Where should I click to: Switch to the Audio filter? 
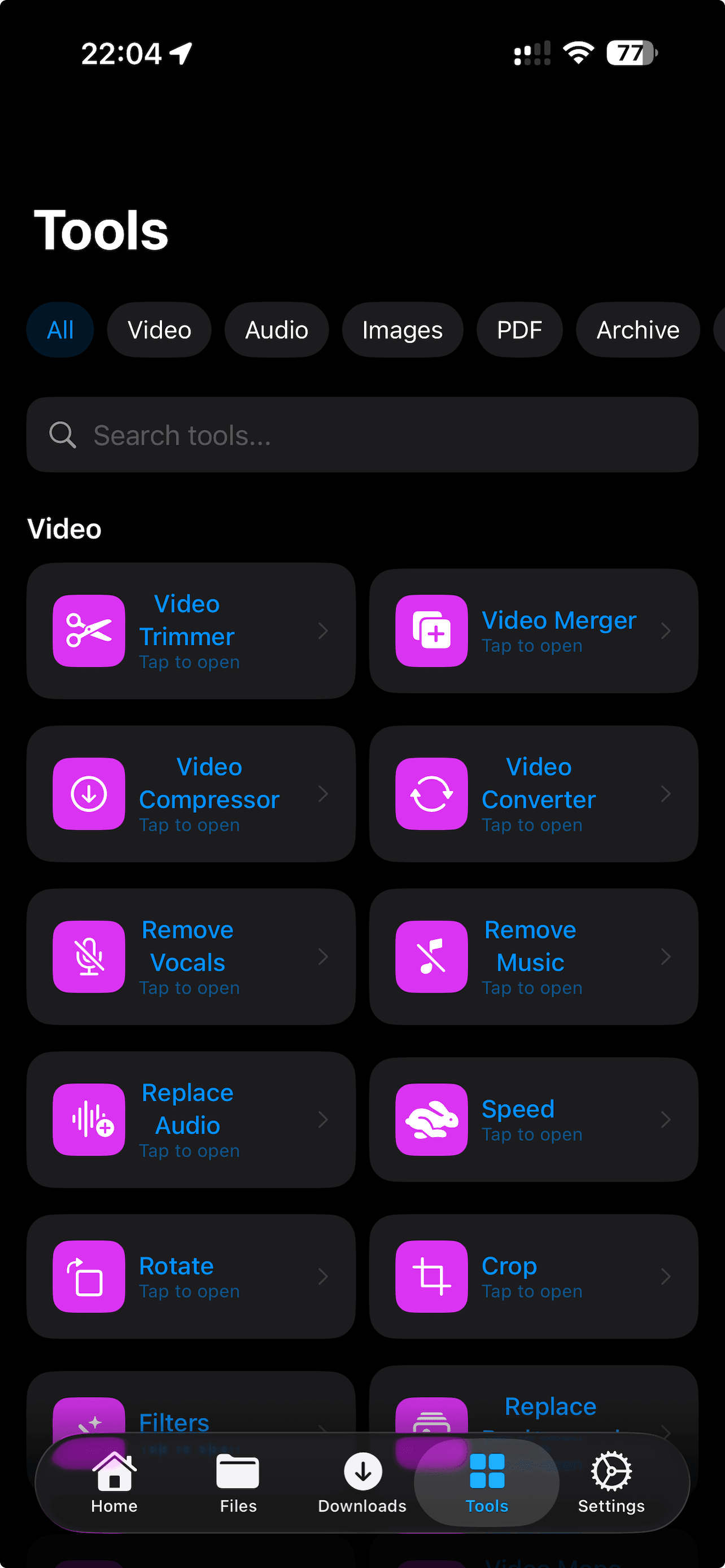tap(276, 329)
